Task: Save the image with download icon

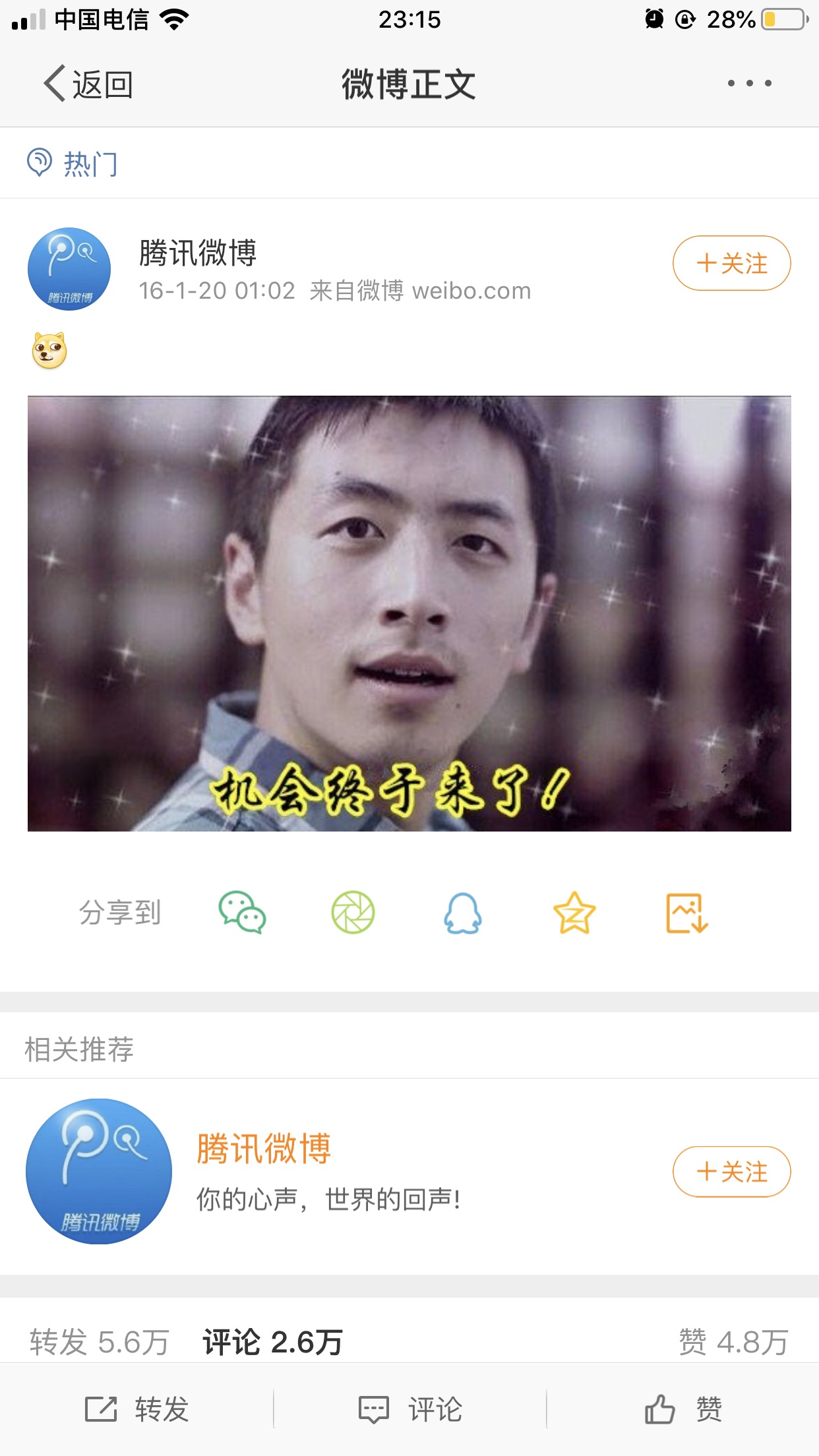Action: [x=686, y=913]
